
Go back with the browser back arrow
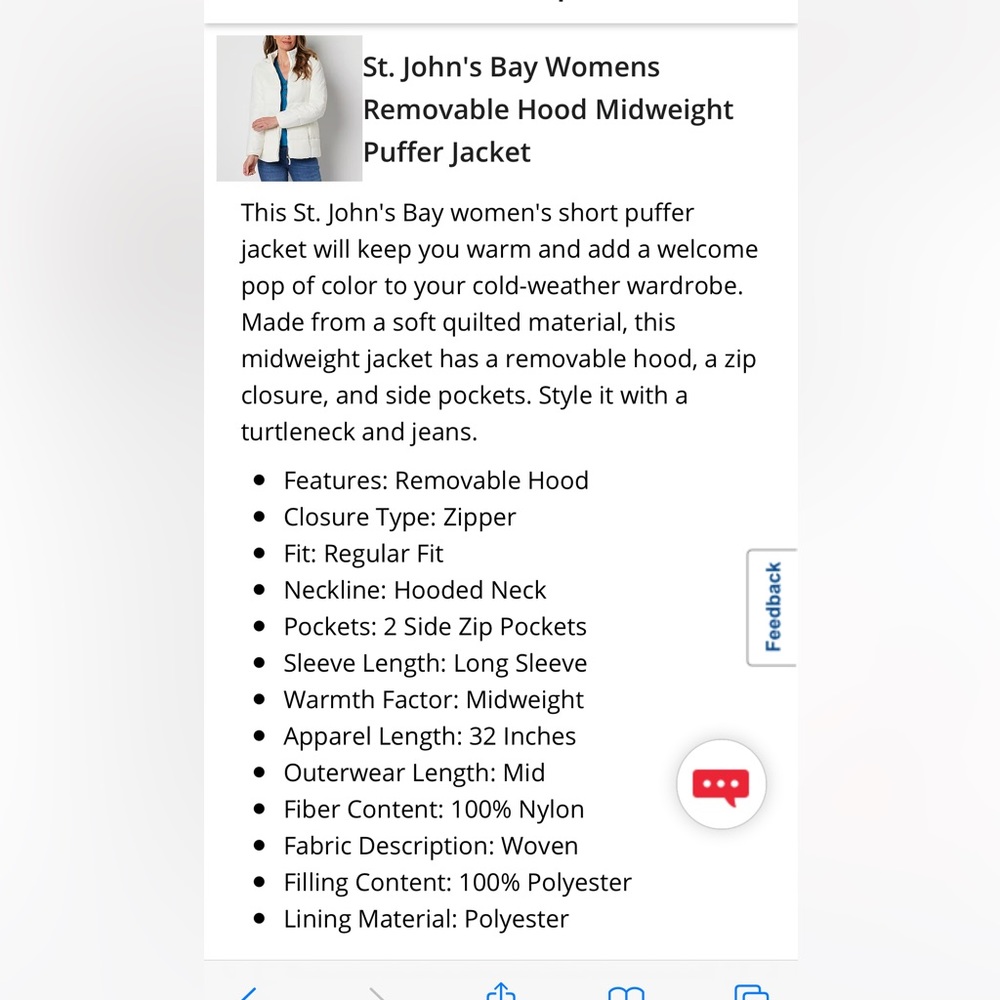[x=248, y=992]
